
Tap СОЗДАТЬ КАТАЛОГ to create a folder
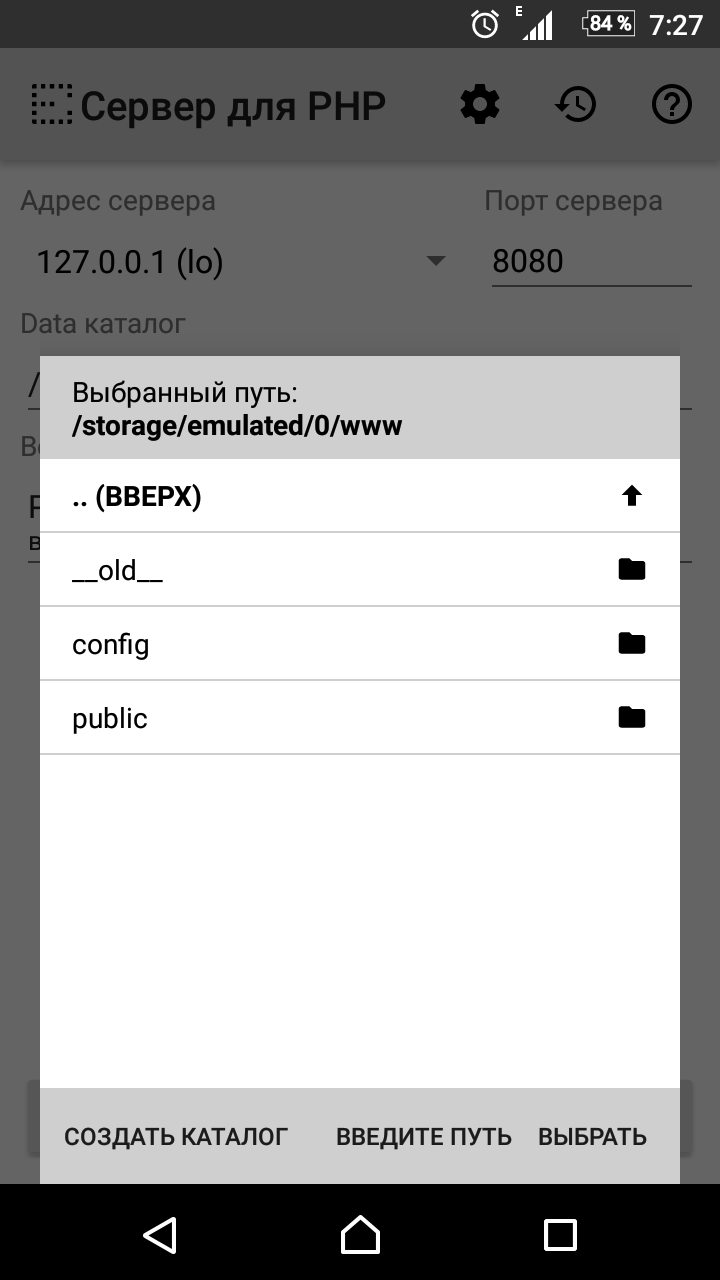pos(176,1137)
